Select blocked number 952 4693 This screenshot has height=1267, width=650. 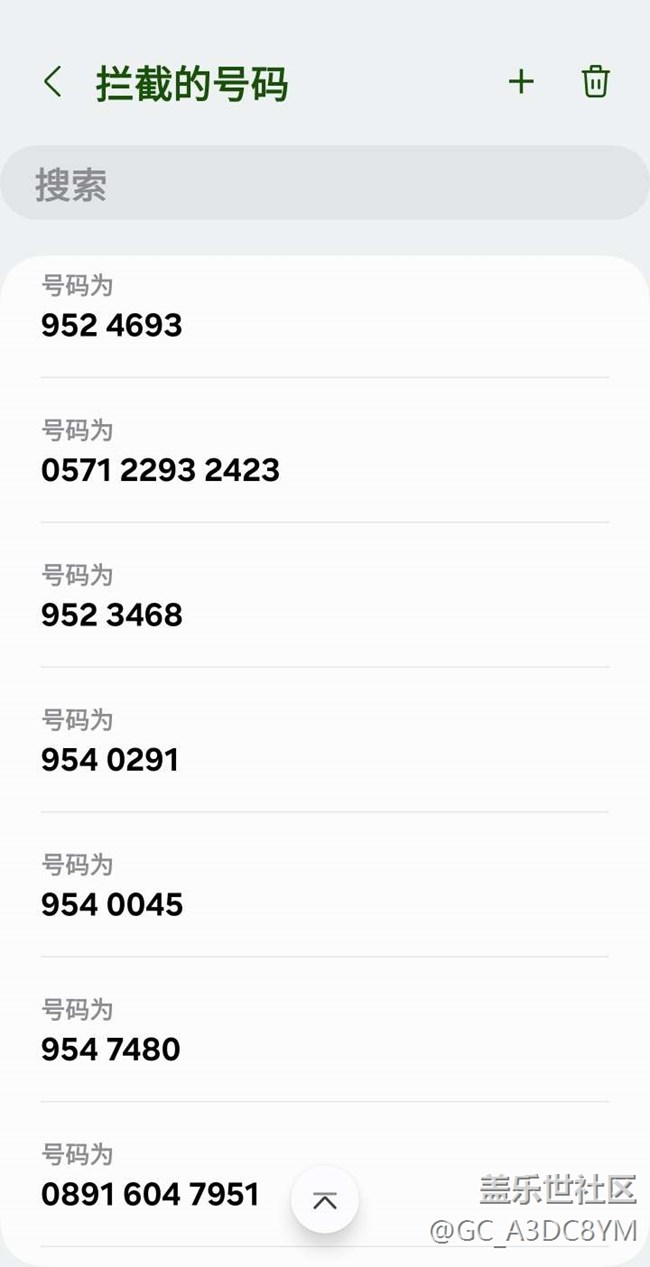325,308
